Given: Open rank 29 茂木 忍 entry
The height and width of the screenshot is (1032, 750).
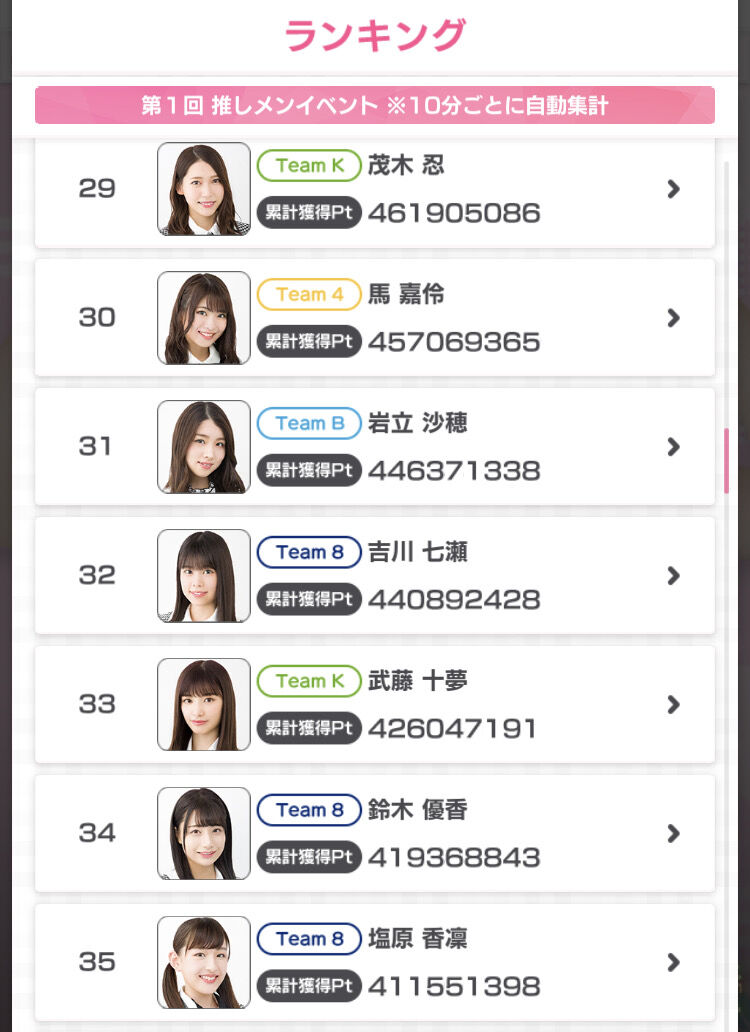Looking at the screenshot, I should (x=374, y=190).
